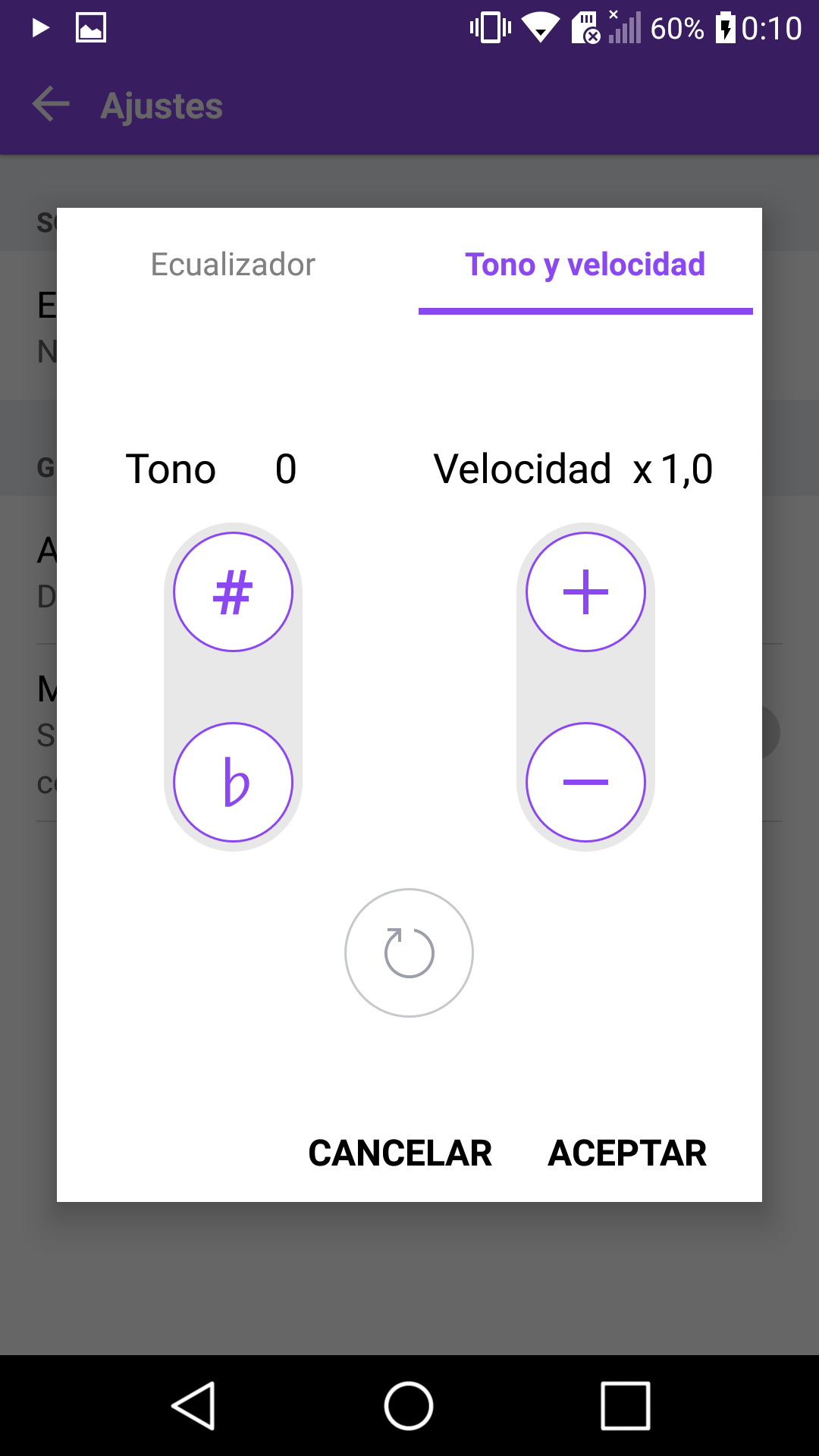Raise the pitch with the sharp button

pos(233,591)
